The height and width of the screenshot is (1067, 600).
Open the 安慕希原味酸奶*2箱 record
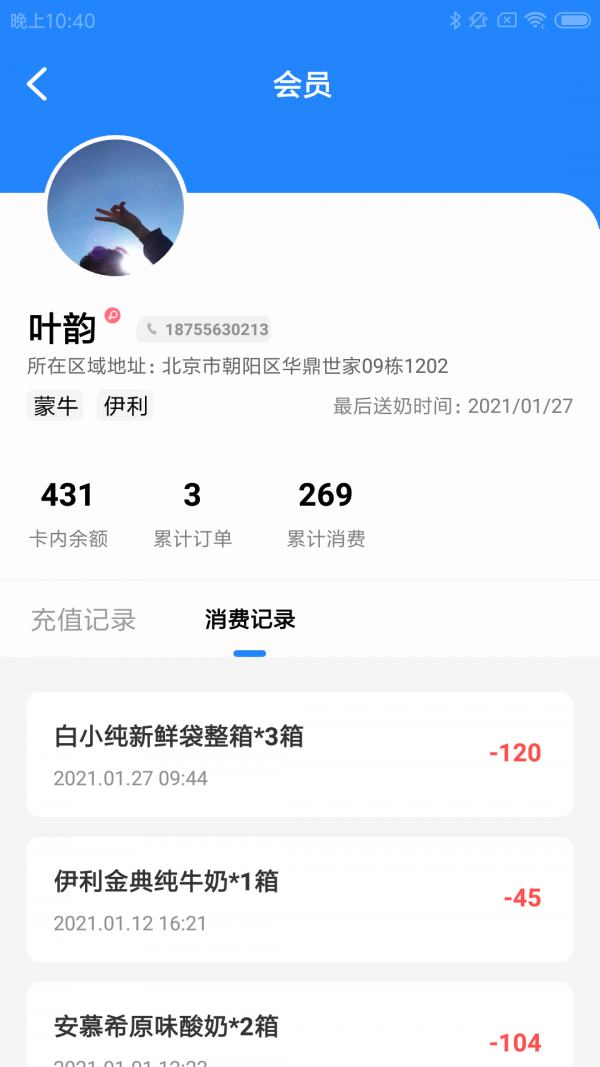click(300, 1030)
